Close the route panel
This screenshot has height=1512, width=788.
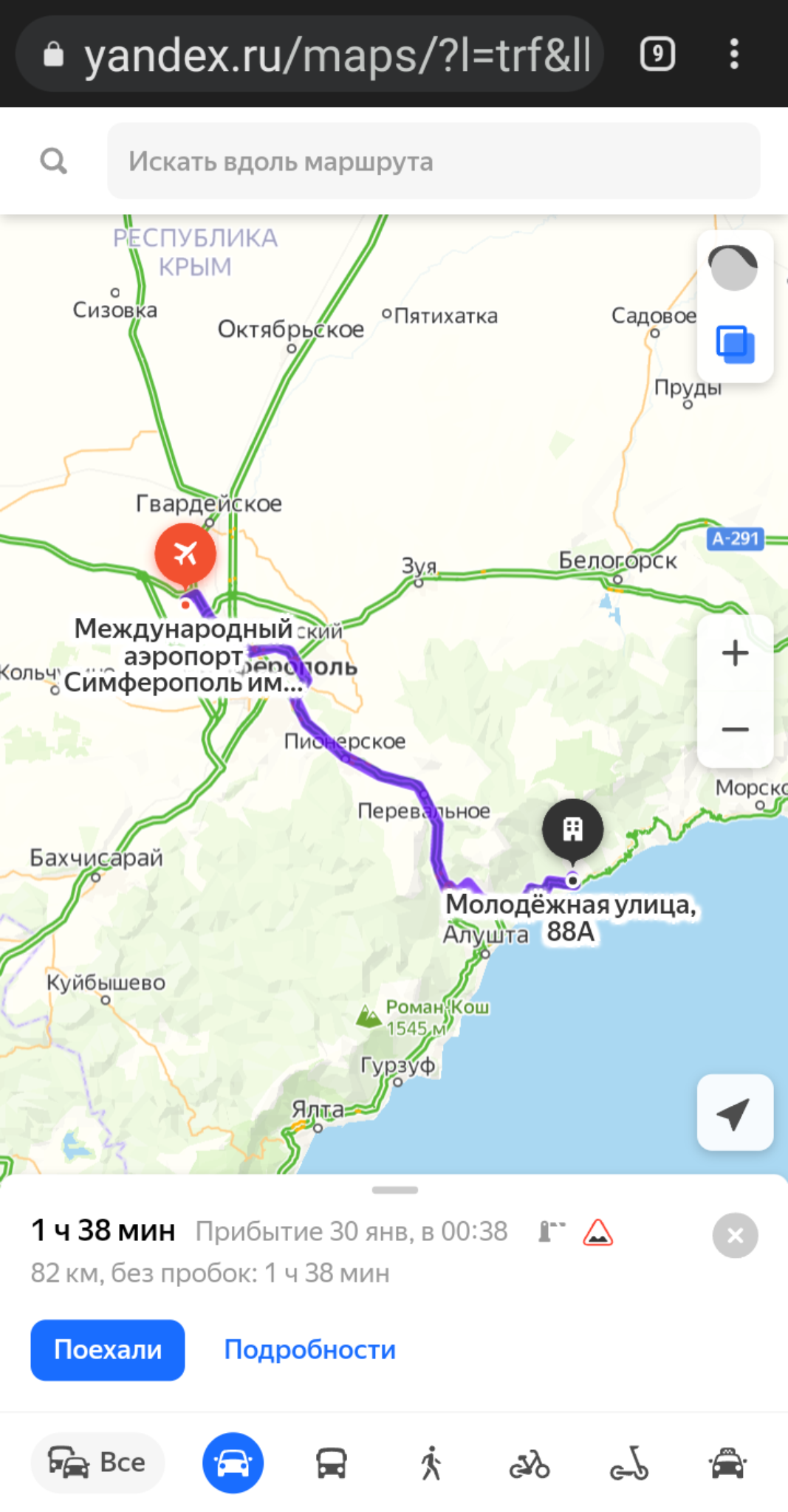735,1235
